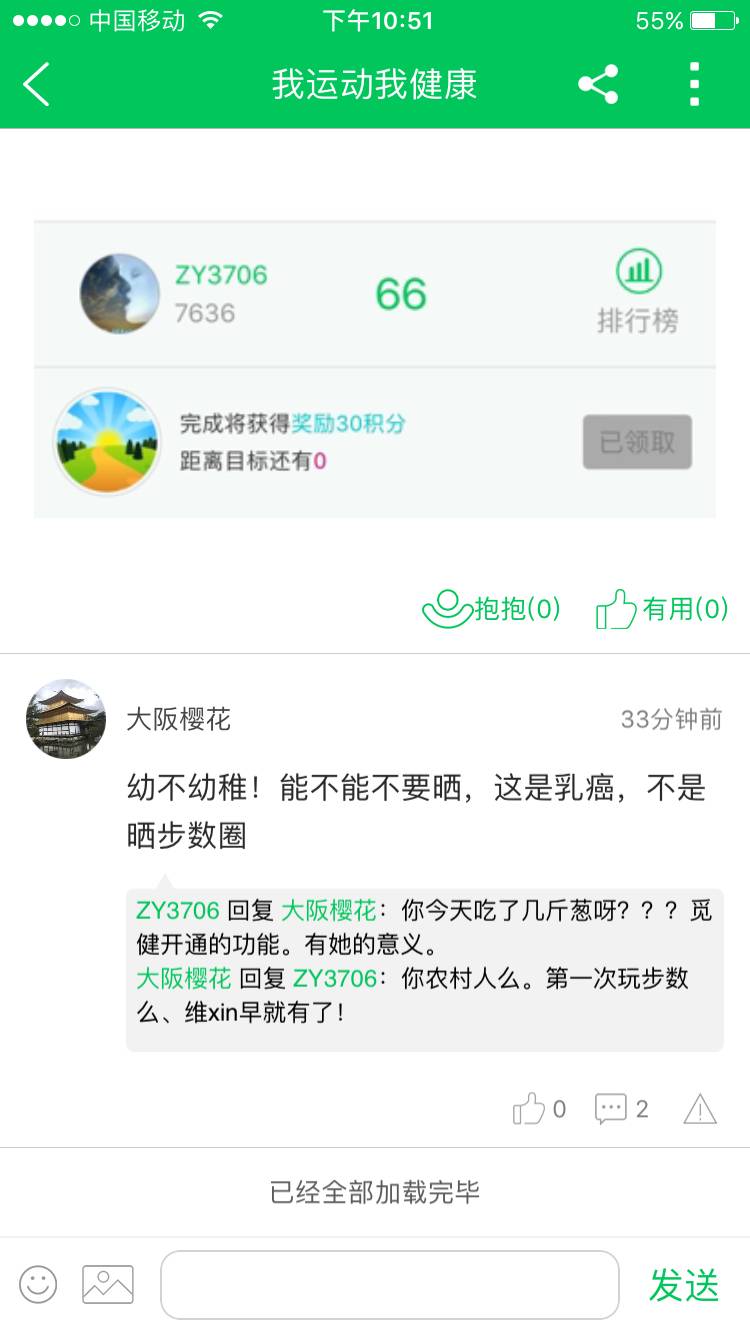Open 大阪樱花's profile avatar
Viewport: 750px width, 1334px height.
pyautogui.click(x=66, y=719)
